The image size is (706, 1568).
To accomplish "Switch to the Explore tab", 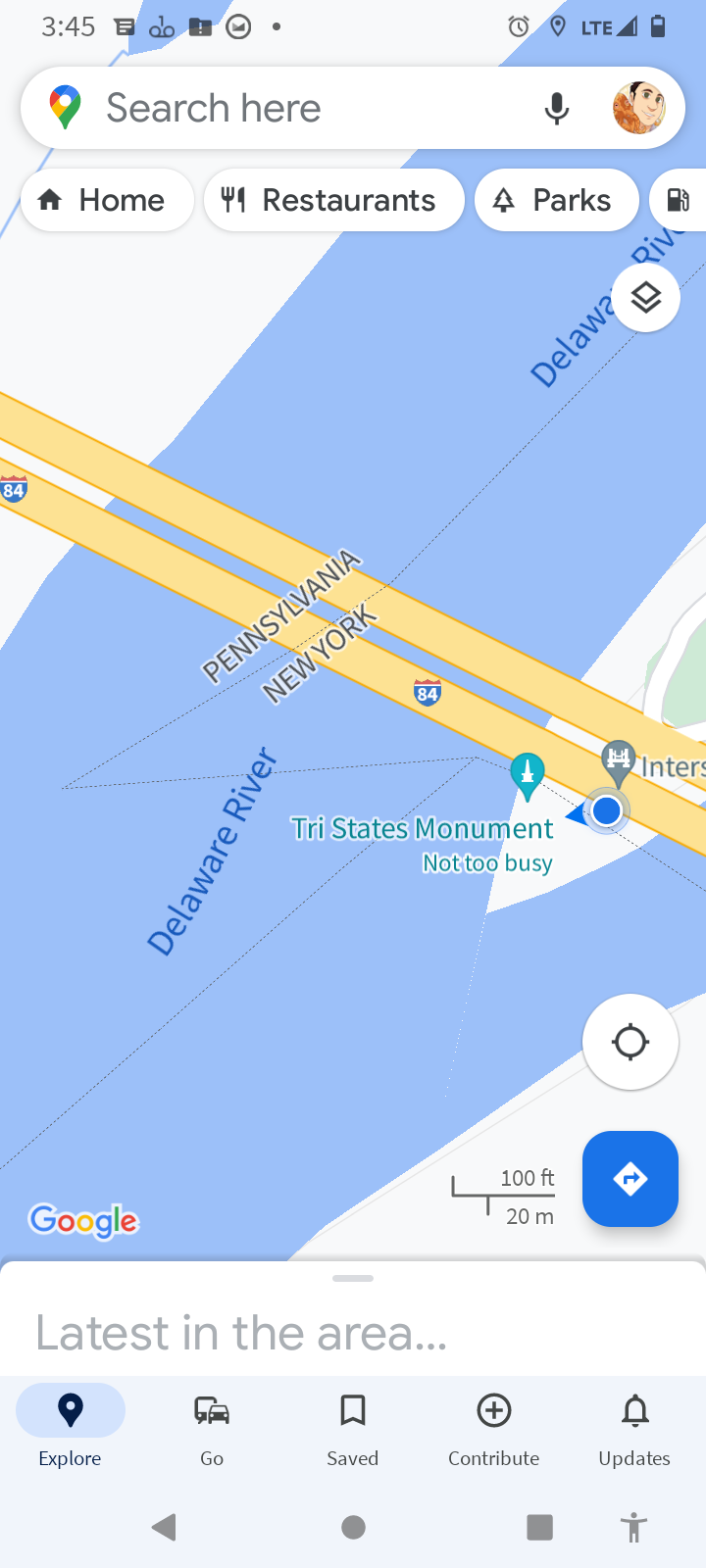I will [x=71, y=1427].
